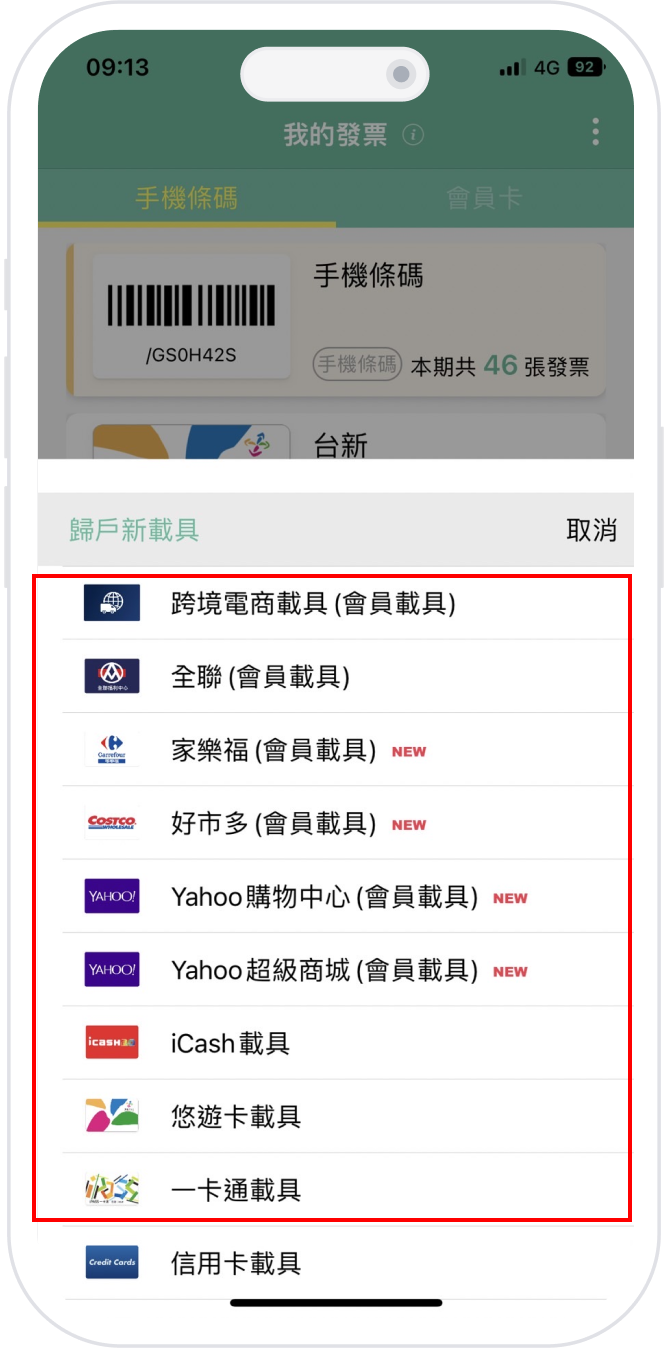Open the three-dot overflow menu
The width and height of the screenshot is (664, 1348).
[x=595, y=132]
